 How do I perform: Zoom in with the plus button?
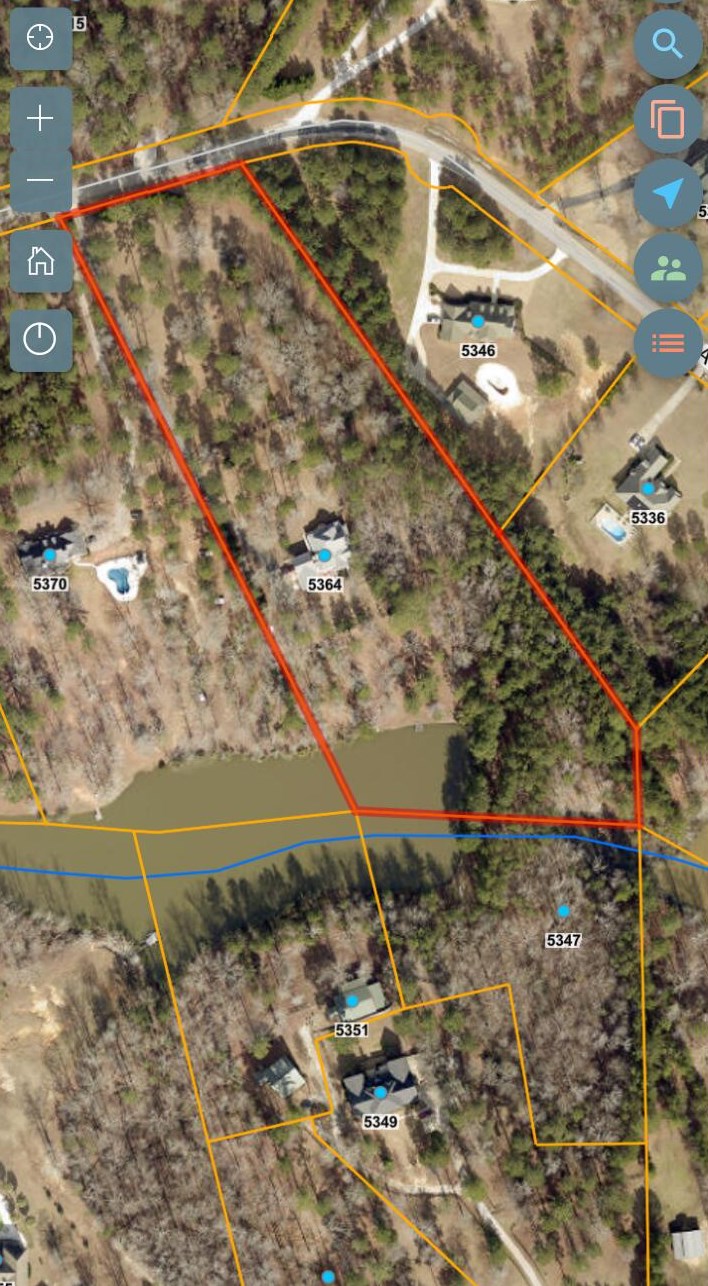tap(40, 119)
